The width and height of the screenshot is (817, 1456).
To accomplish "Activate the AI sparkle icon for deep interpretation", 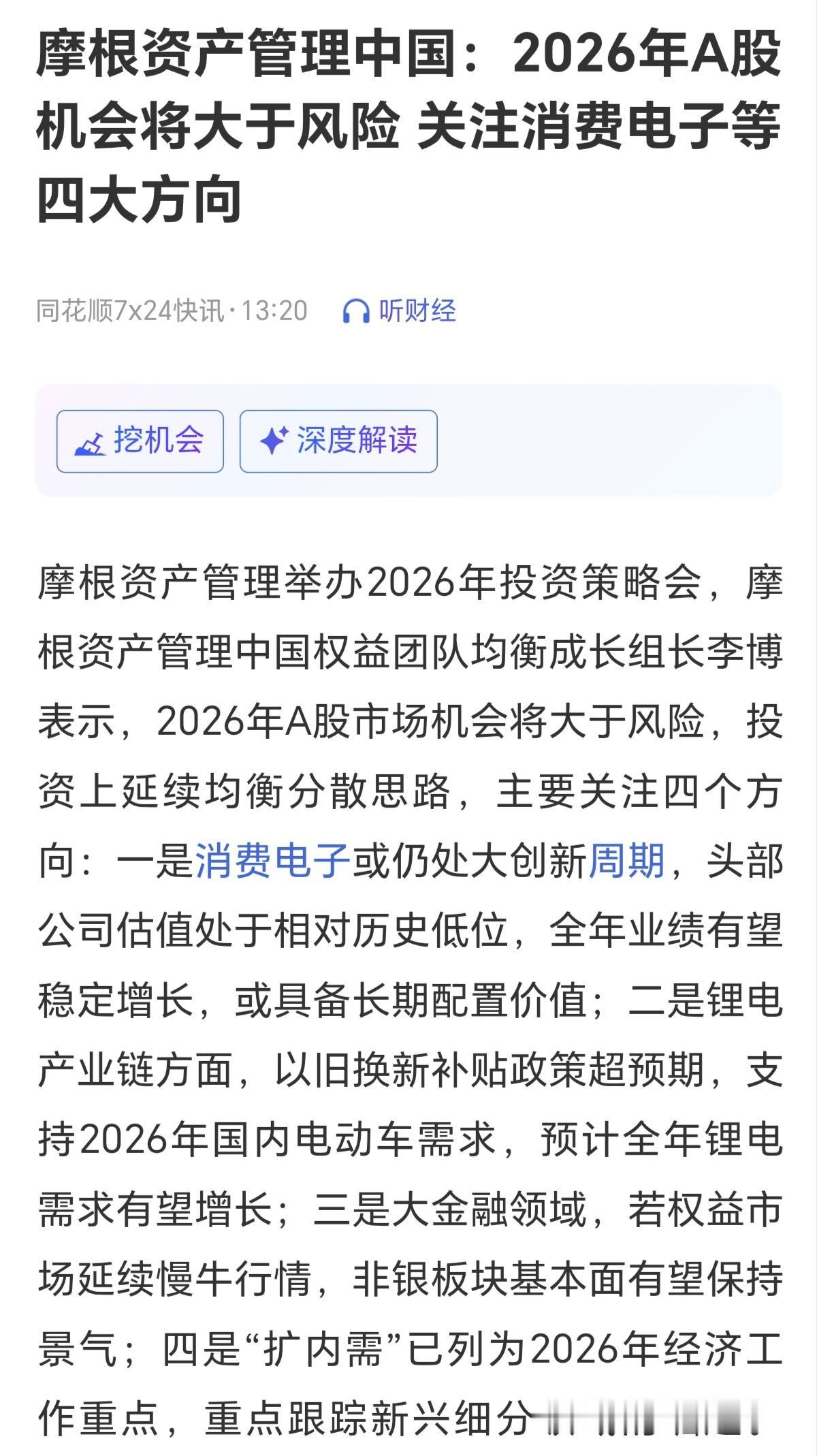I will click(x=275, y=441).
